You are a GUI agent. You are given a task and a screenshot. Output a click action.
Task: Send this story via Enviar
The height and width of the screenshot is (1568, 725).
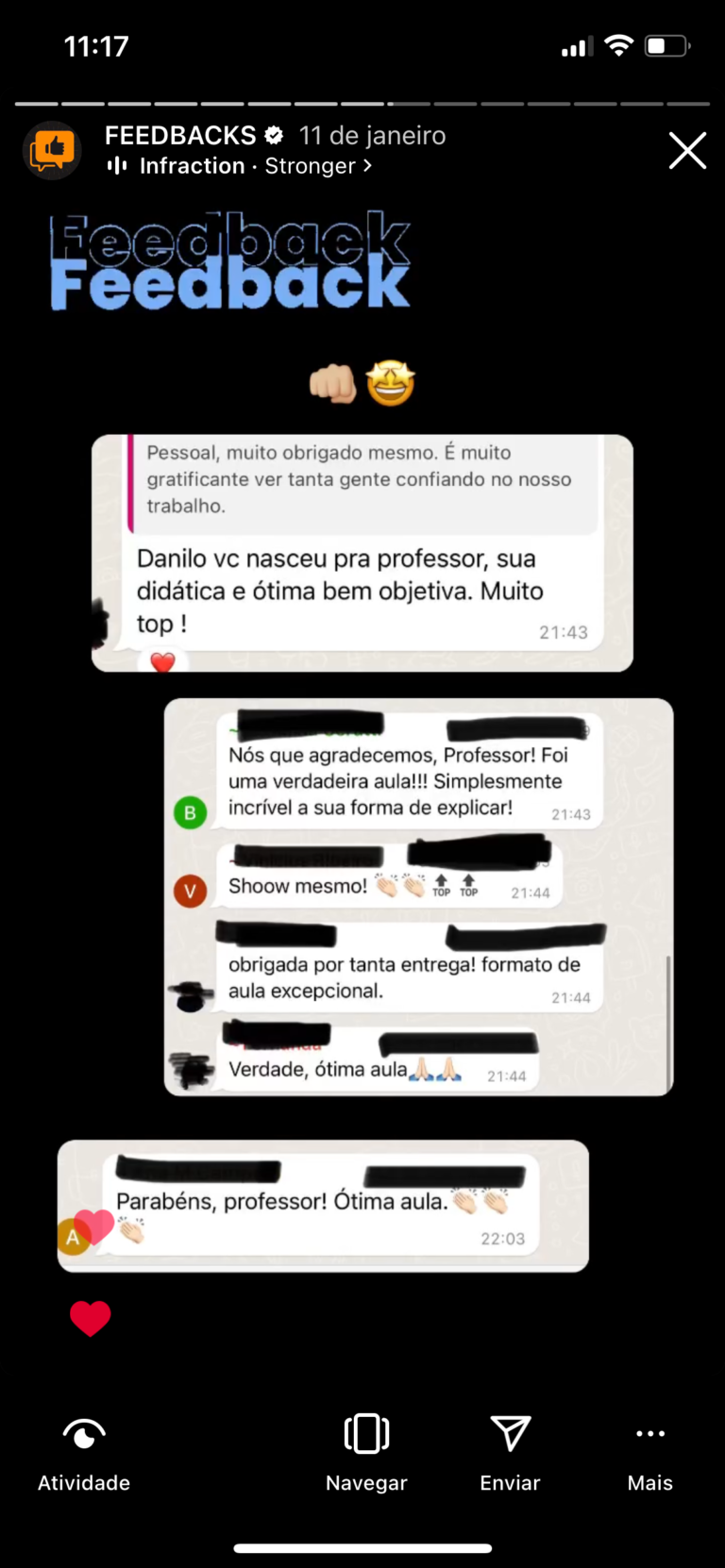[510, 1453]
